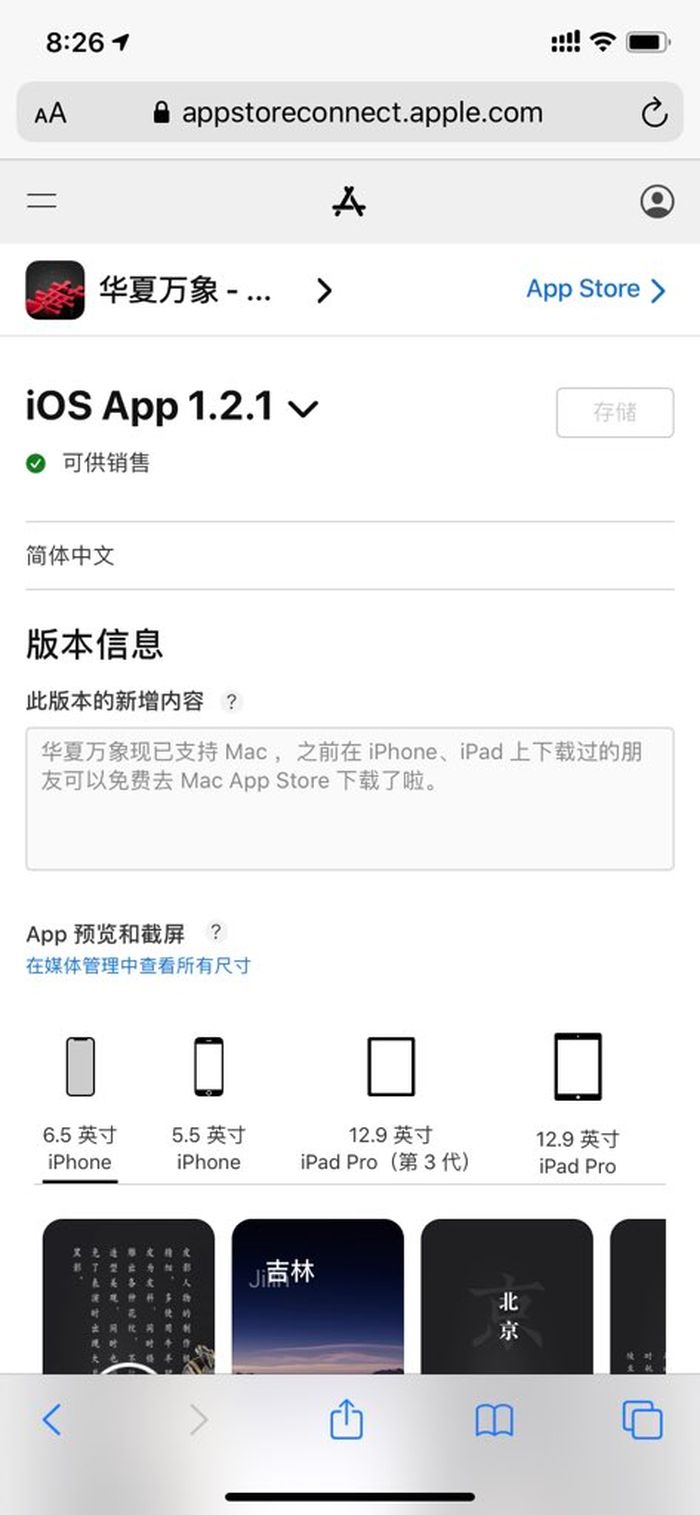Image resolution: width=700 pixels, height=1515 pixels.
Task: Edit the new version content text field
Action: (x=349, y=798)
